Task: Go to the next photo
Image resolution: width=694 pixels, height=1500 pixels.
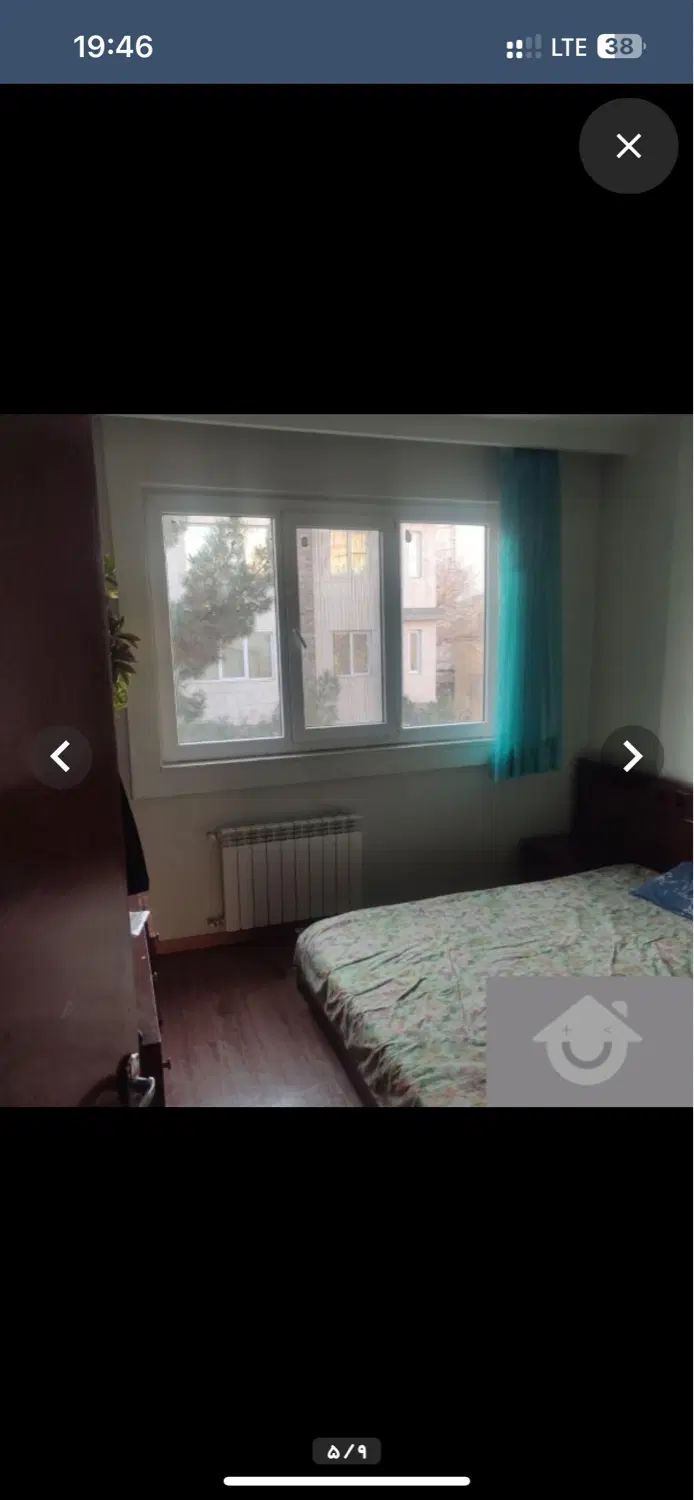Action: coord(632,757)
